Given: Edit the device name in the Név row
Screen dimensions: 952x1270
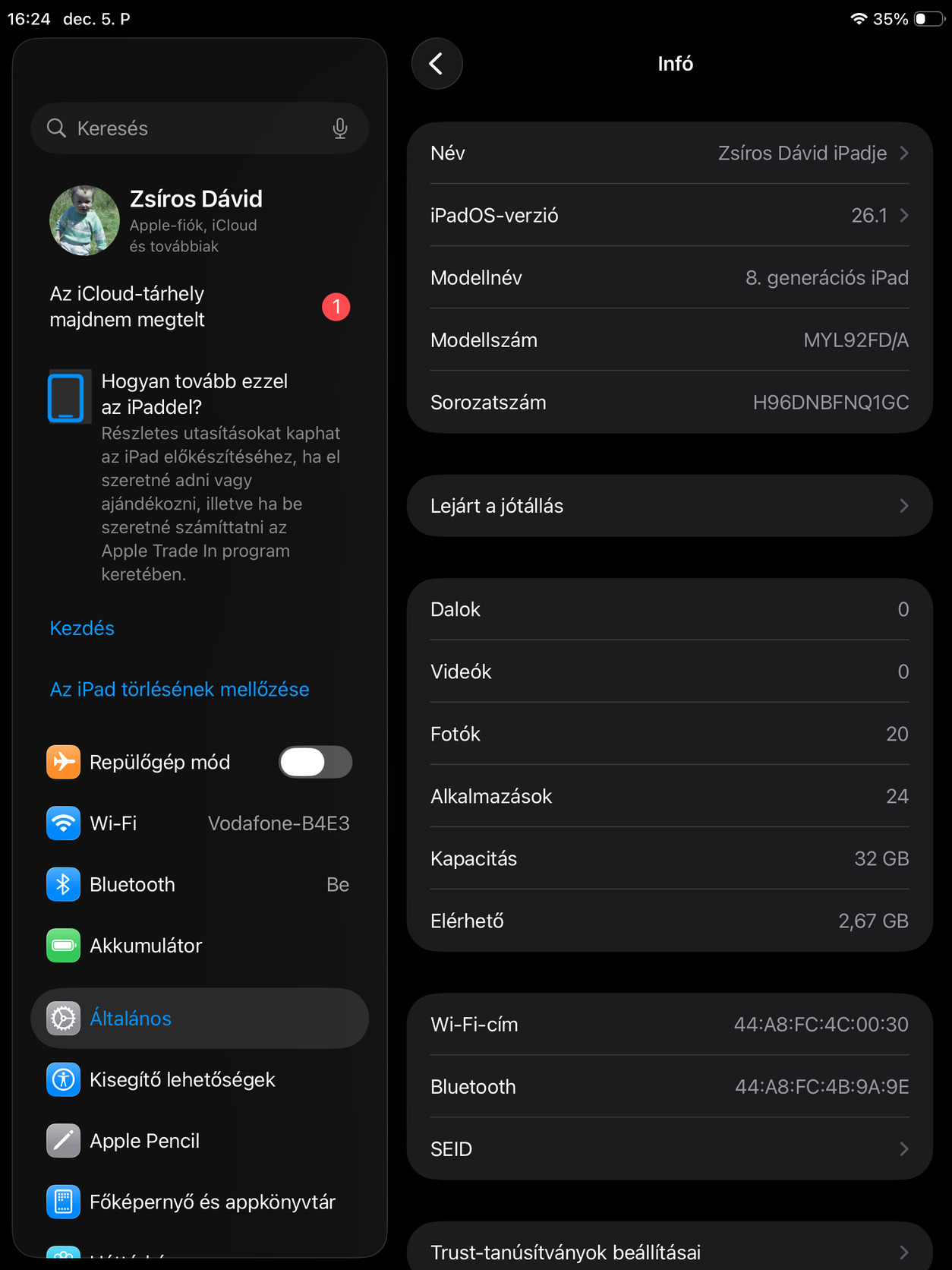Looking at the screenshot, I should pyautogui.click(x=669, y=153).
